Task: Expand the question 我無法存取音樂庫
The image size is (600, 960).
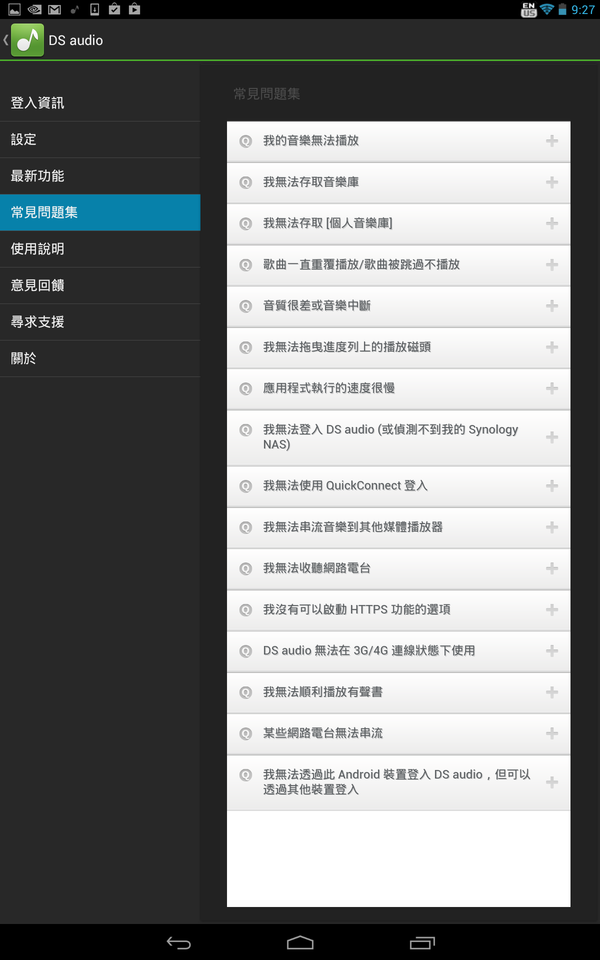Action: tap(398, 182)
